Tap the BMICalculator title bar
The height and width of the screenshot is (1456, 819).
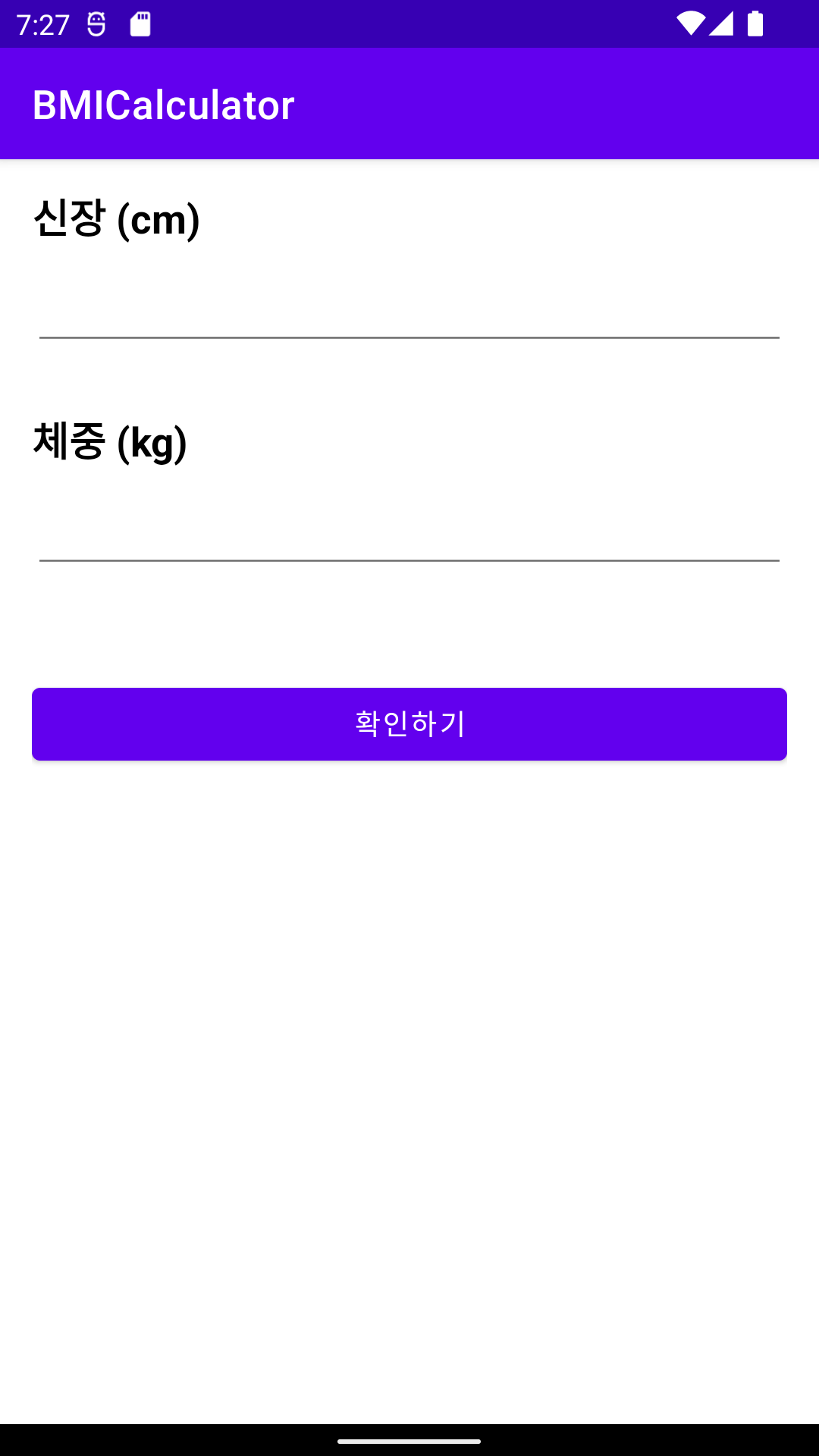click(164, 104)
